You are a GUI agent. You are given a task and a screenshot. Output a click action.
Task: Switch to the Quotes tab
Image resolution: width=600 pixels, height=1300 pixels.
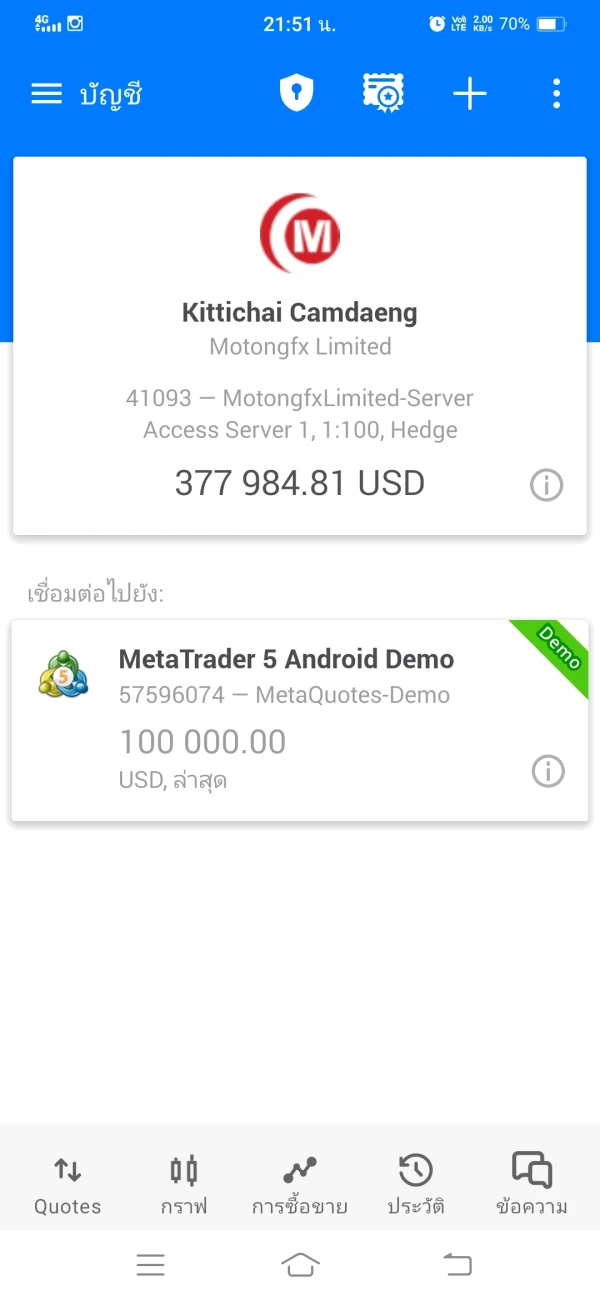click(68, 1184)
